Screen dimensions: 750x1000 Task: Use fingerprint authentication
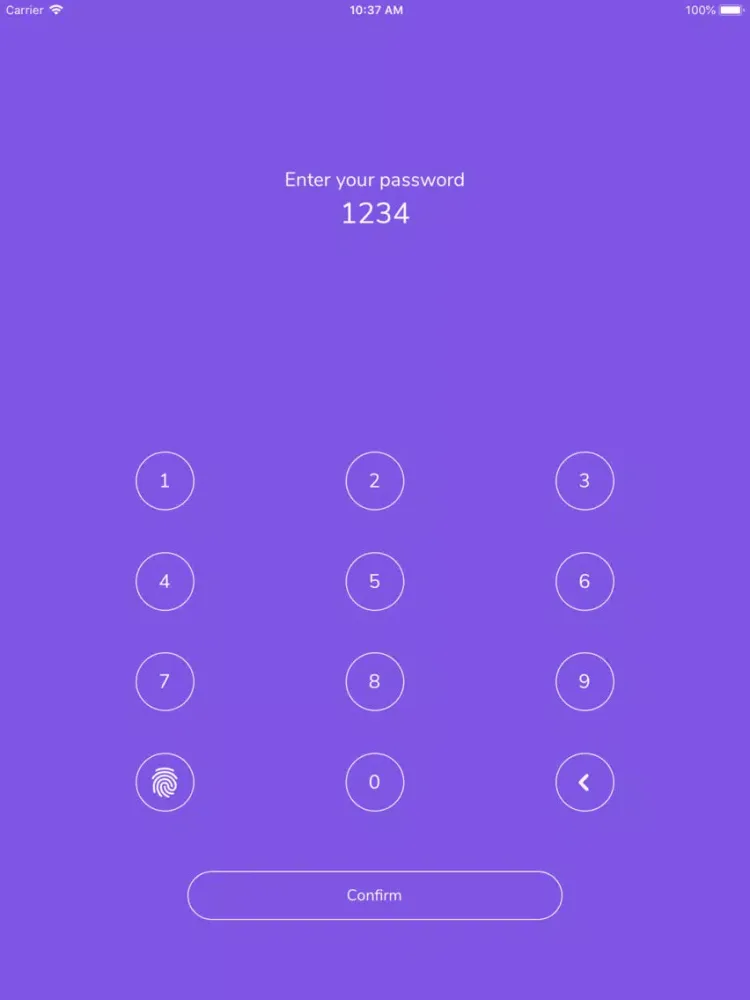[165, 782]
